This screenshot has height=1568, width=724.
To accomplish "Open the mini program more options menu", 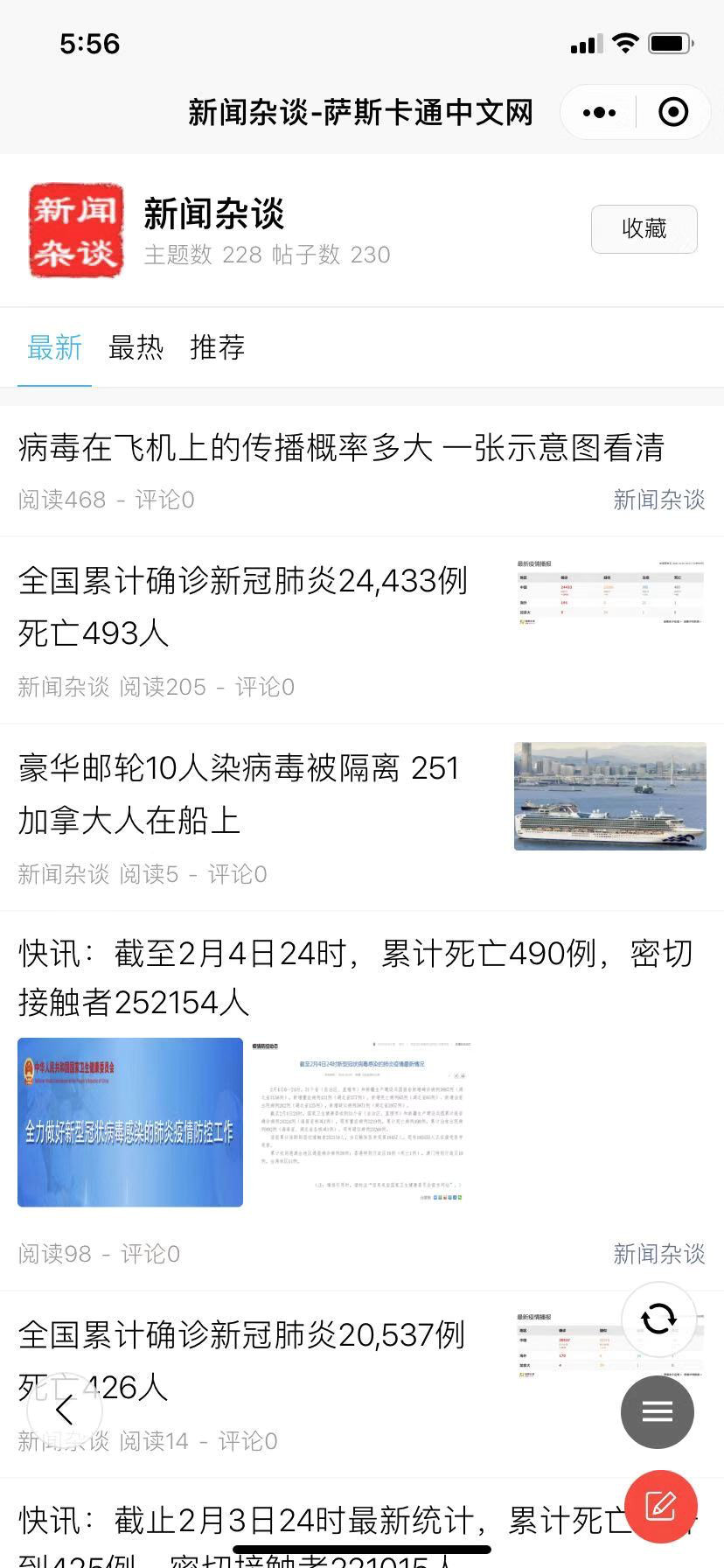I will pos(599,113).
